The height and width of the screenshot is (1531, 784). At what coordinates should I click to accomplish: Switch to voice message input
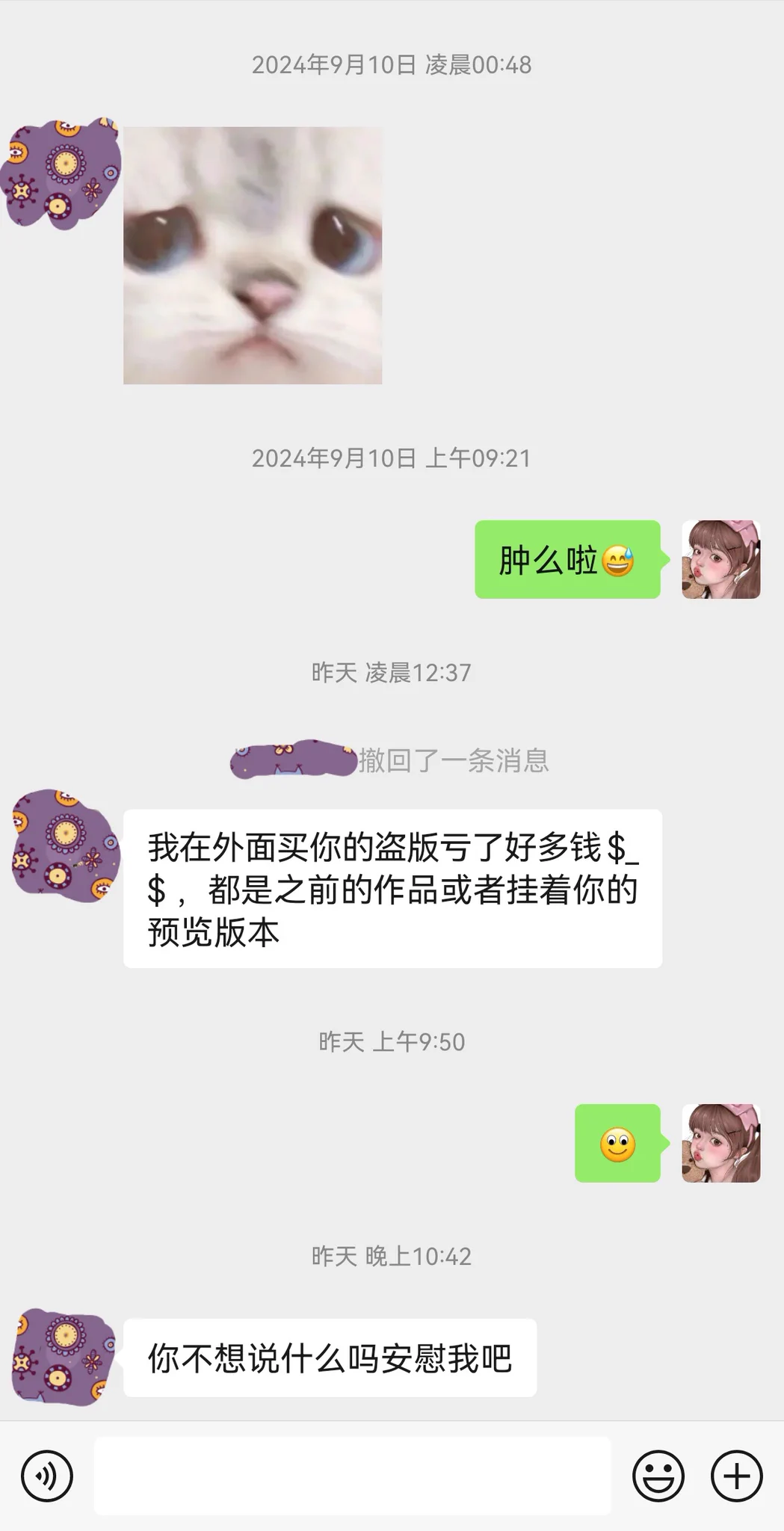coord(47,1476)
